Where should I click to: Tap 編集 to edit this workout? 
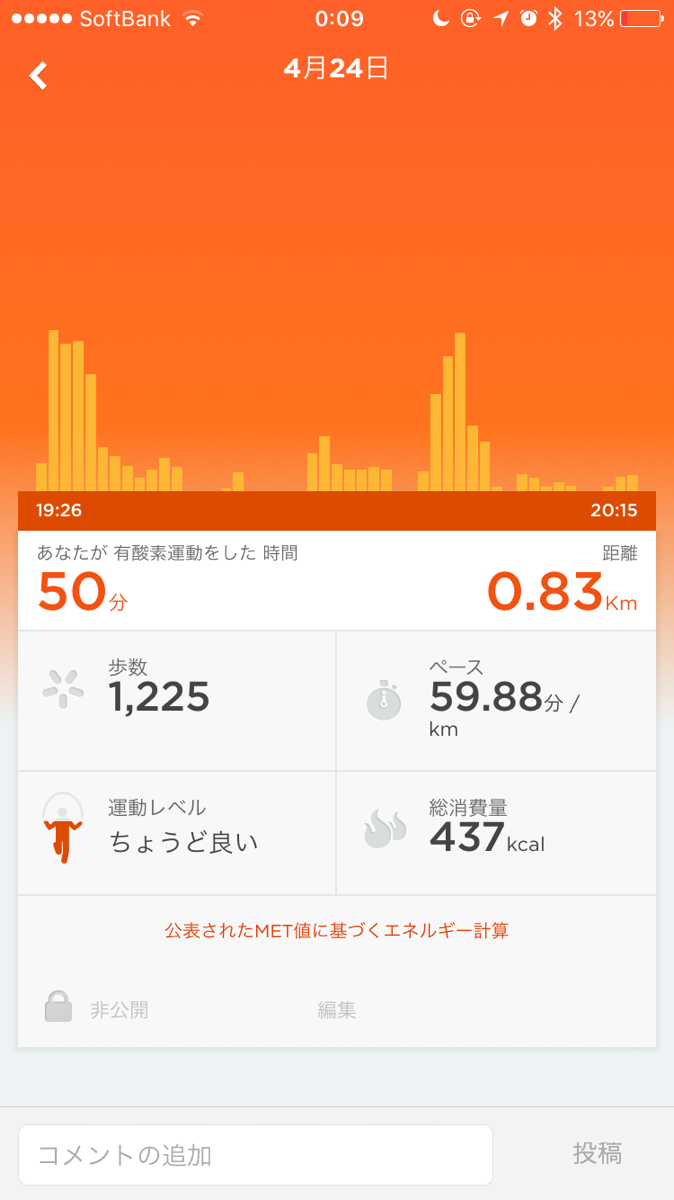pyautogui.click(x=337, y=1010)
